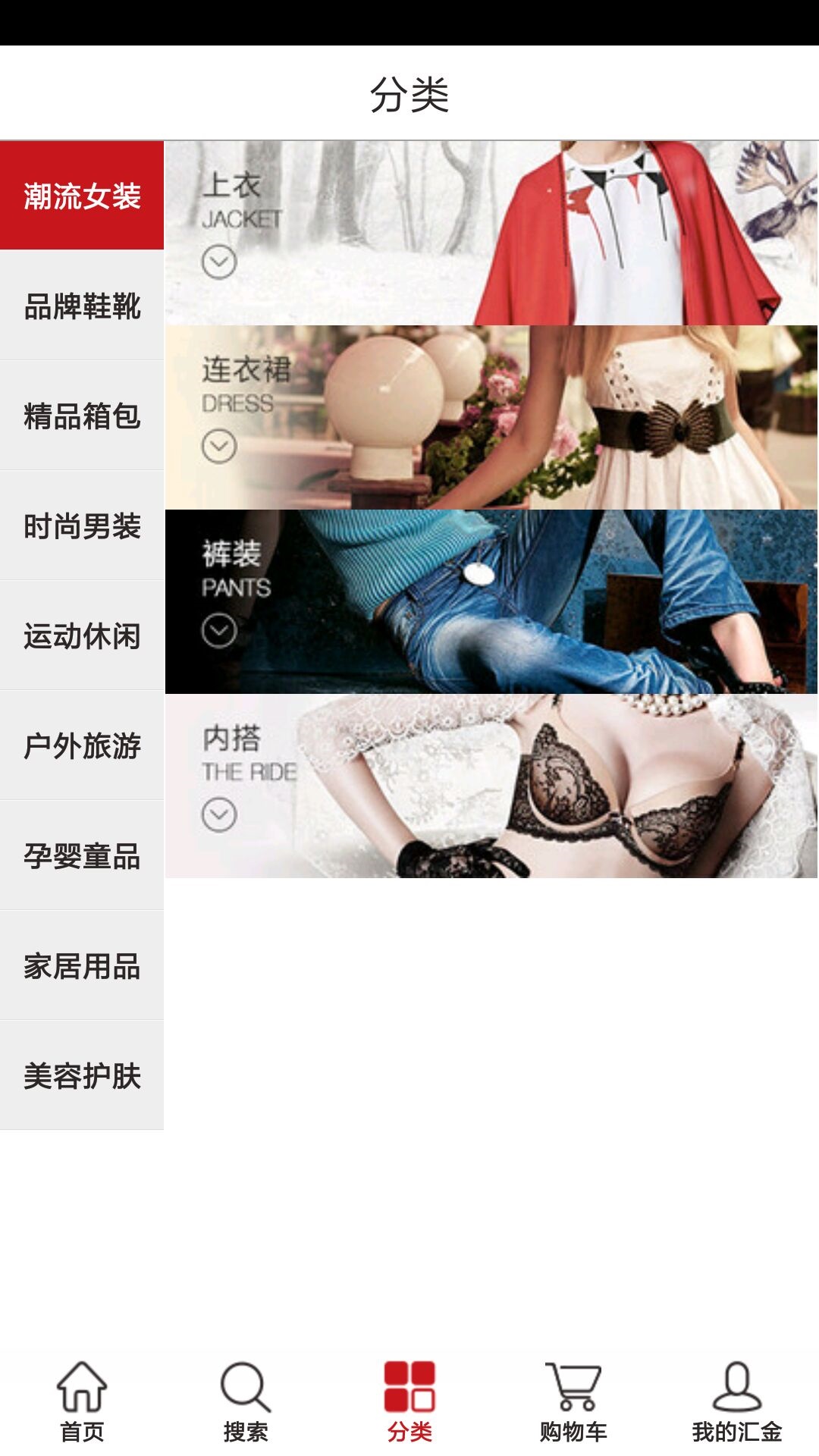Open the 上衣 JACKET banner
819x1456 pixels.
coord(491,233)
